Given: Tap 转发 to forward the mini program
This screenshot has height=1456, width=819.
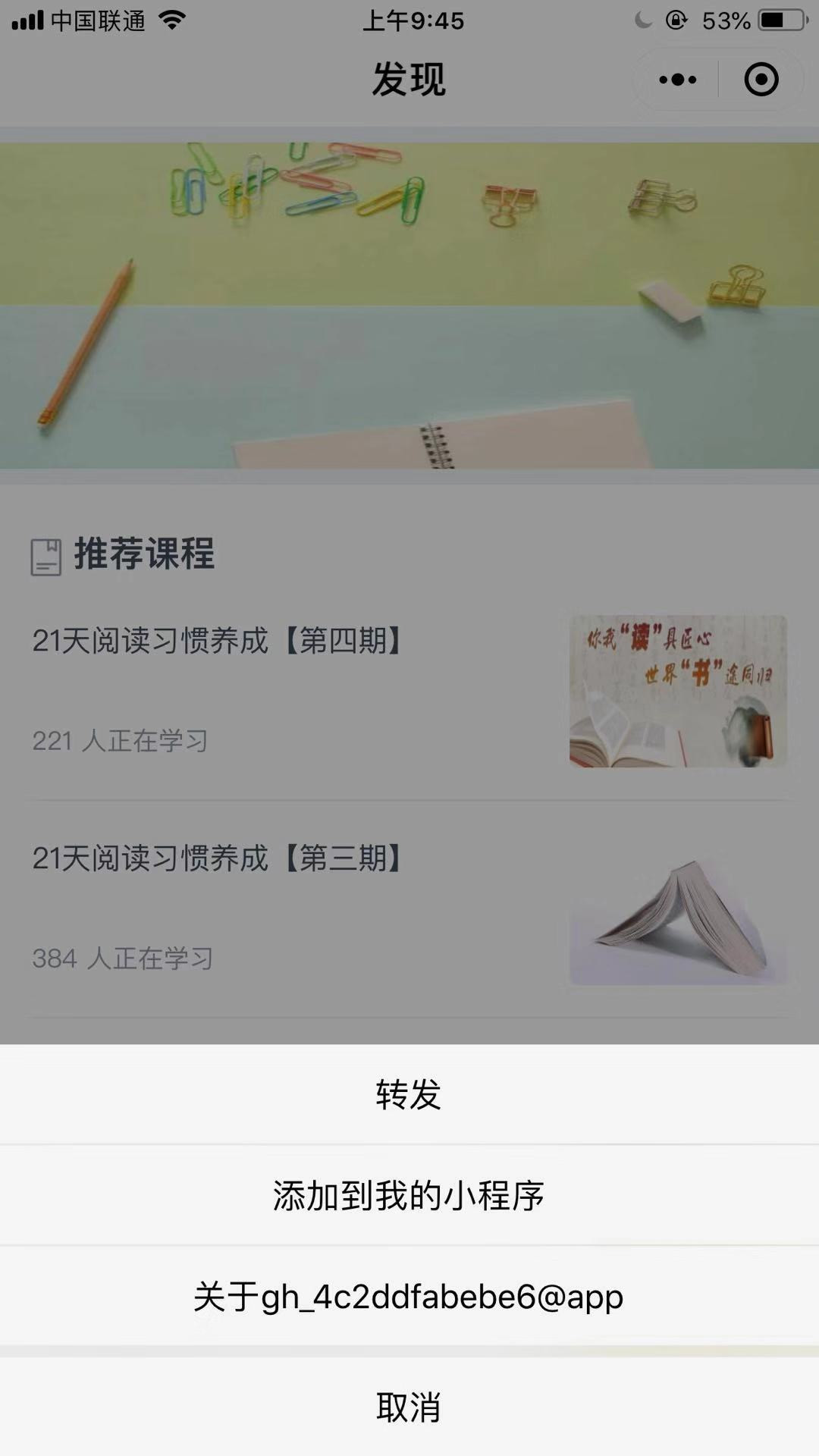Looking at the screenshot, I should point(409,1094).
